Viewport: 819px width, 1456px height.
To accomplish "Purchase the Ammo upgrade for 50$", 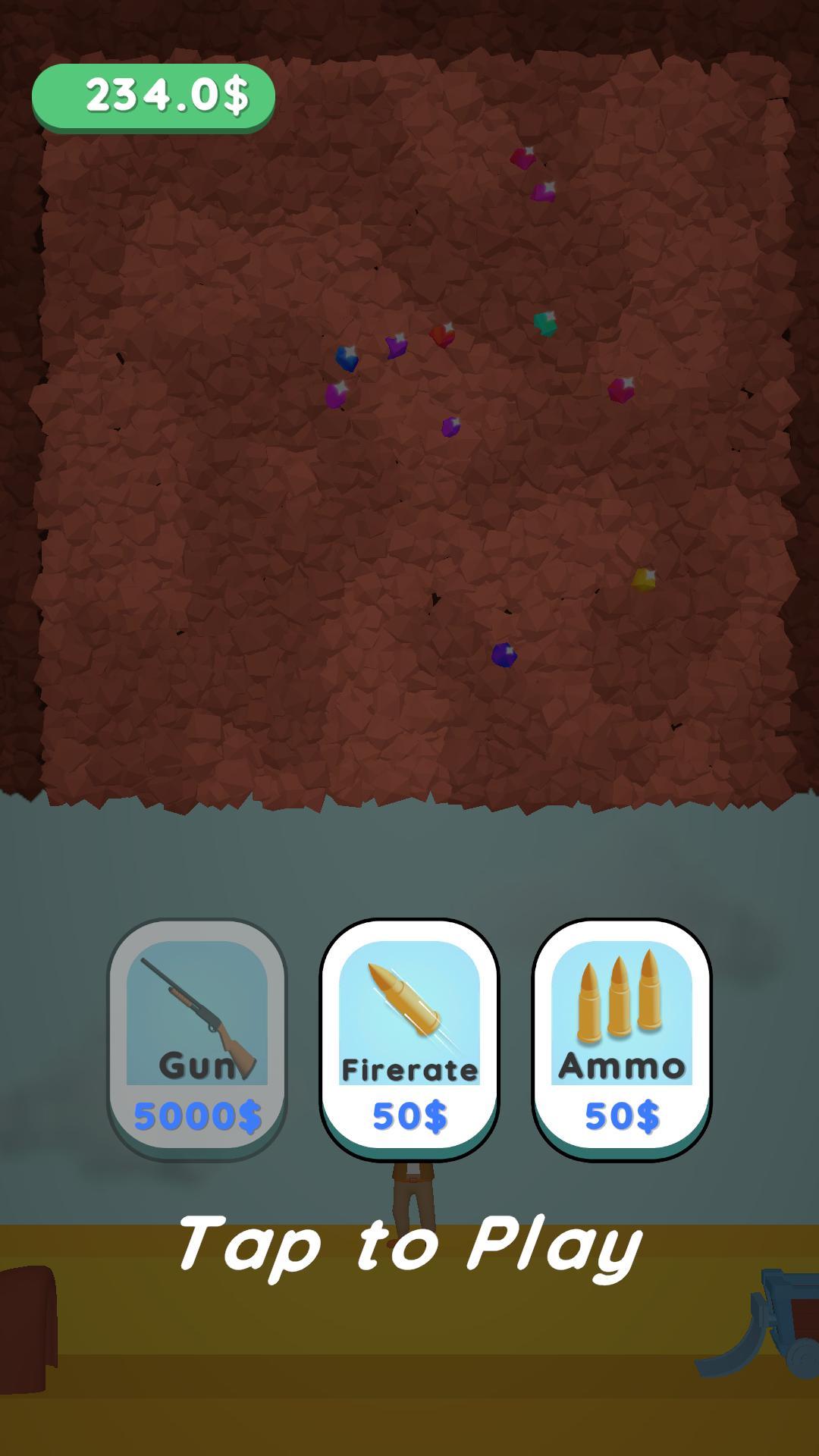I will 622,1037.
